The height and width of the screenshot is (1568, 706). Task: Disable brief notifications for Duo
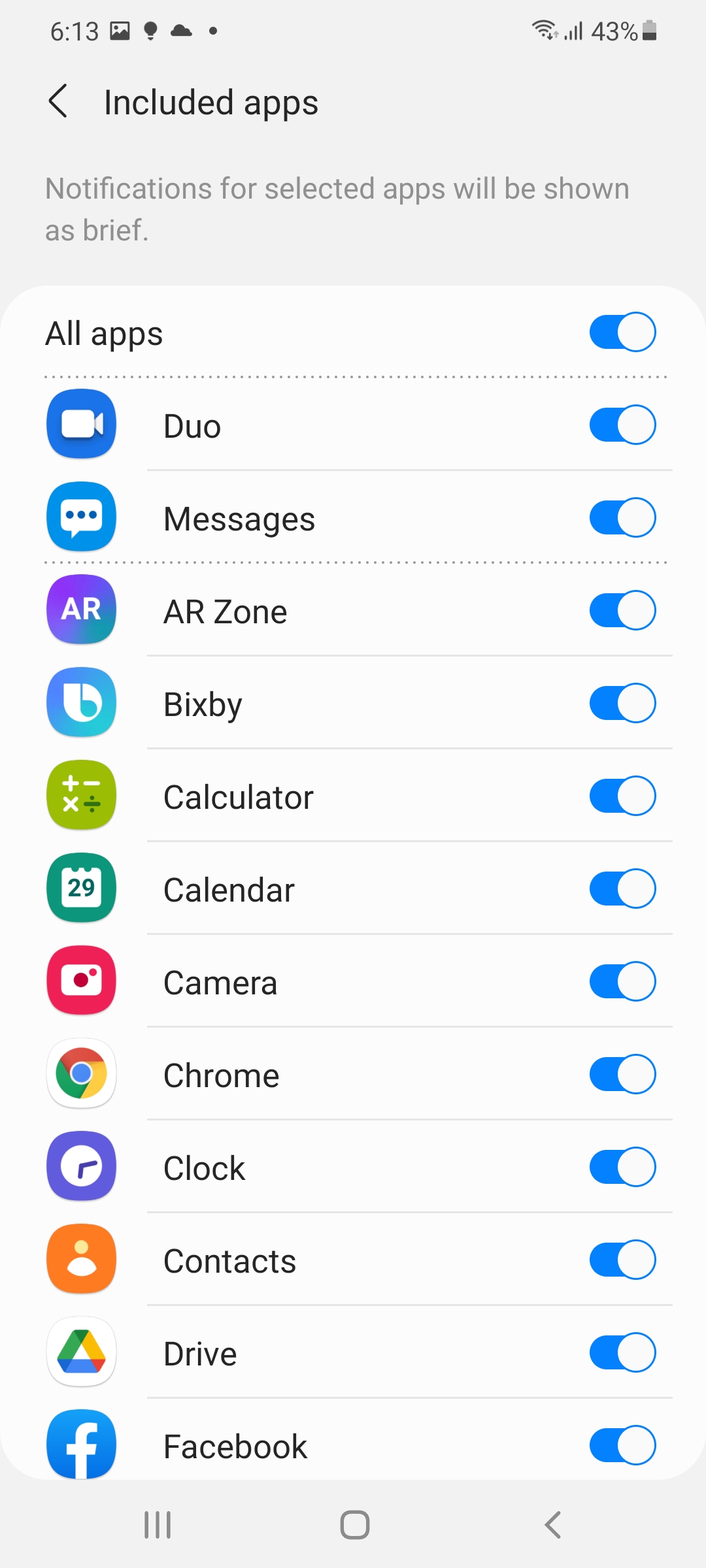[622, 425]
